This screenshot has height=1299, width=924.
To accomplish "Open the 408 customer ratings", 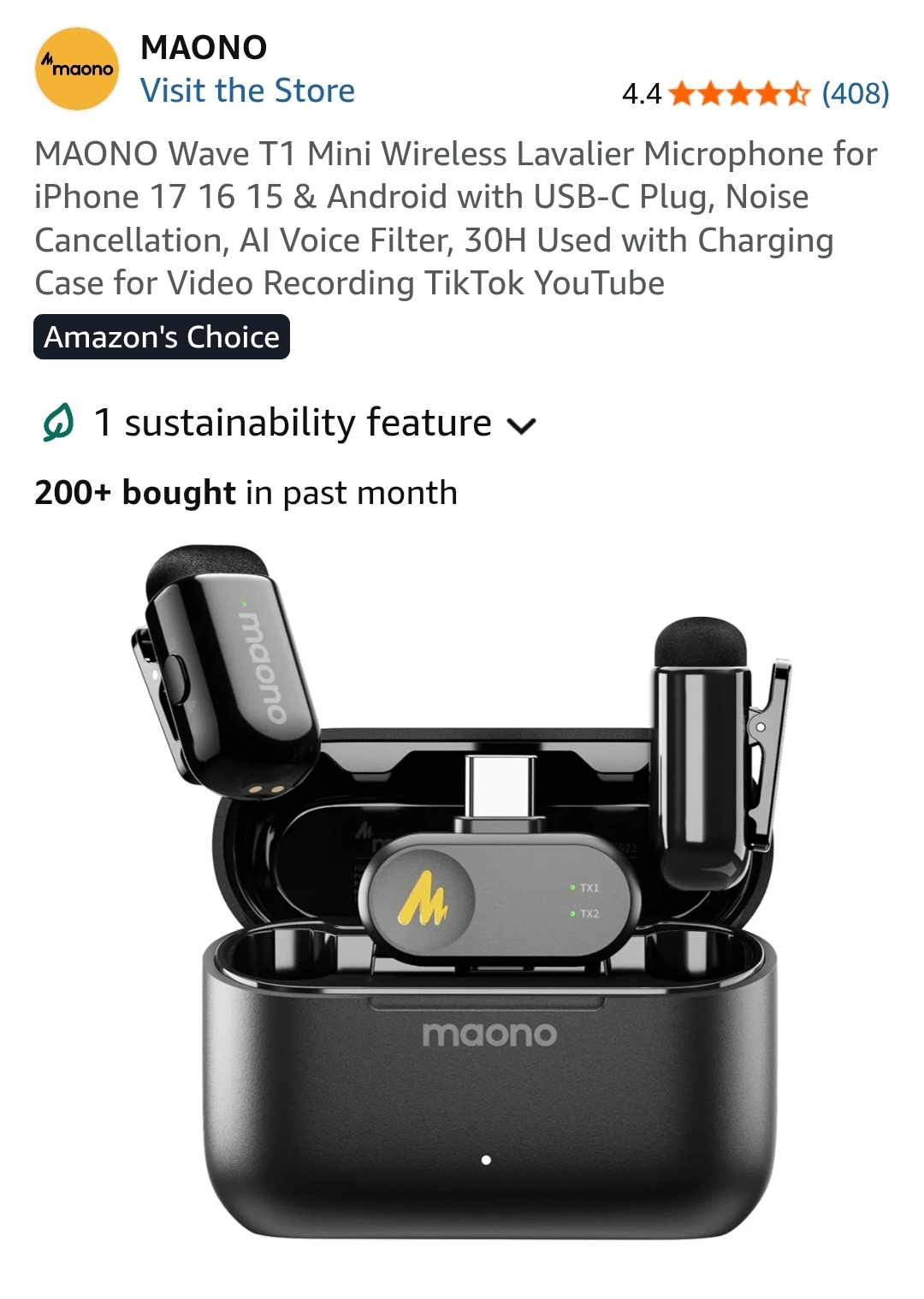I will click(x=855, y=92).
